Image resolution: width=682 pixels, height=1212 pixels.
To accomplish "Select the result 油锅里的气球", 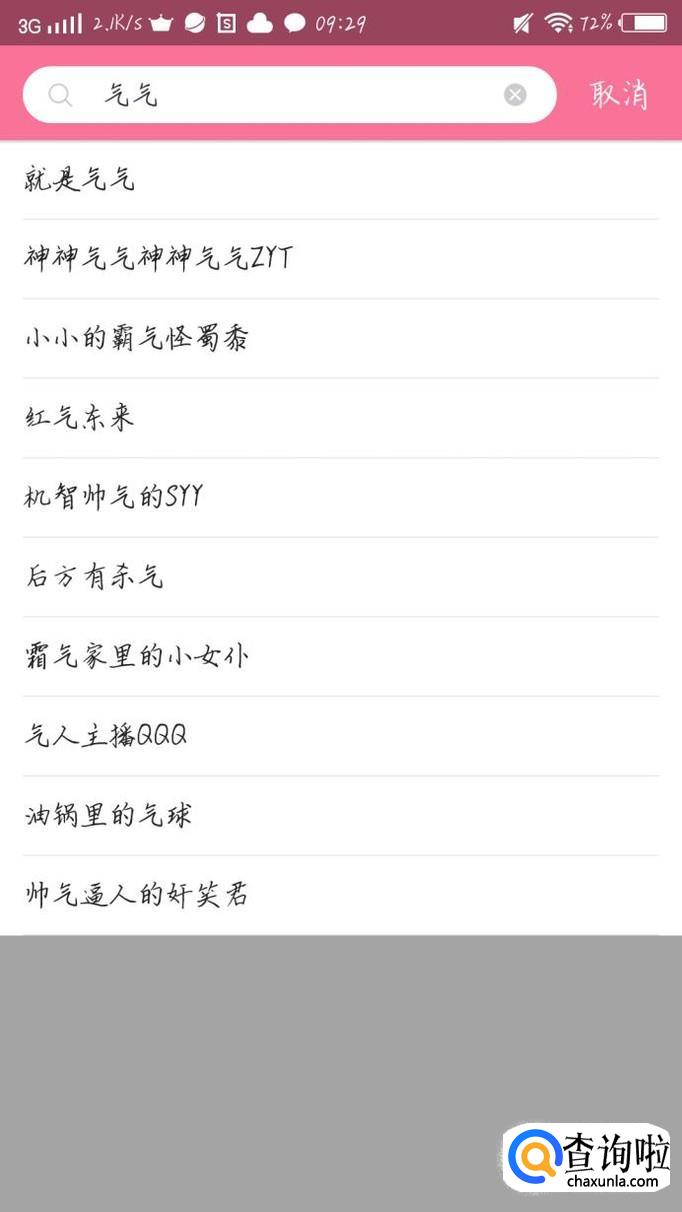I will (x=108, y=815).
